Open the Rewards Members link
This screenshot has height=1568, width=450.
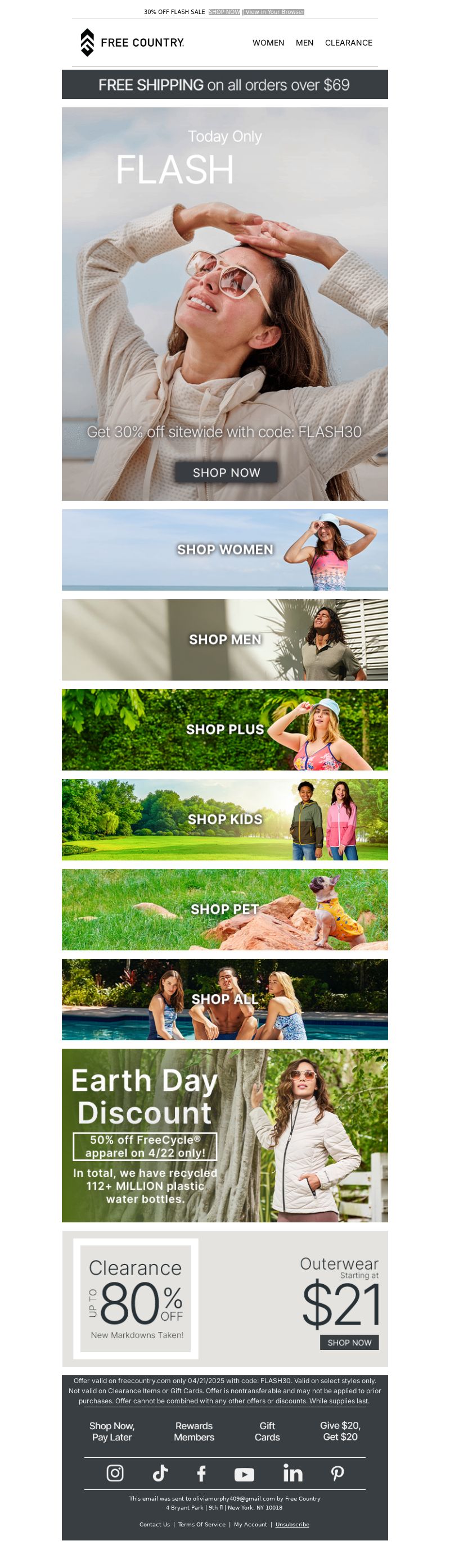(193, 1431)
